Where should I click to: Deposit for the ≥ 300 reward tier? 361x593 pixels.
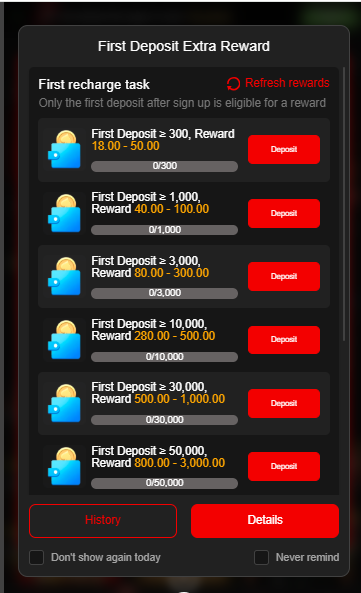click(284, 149)
